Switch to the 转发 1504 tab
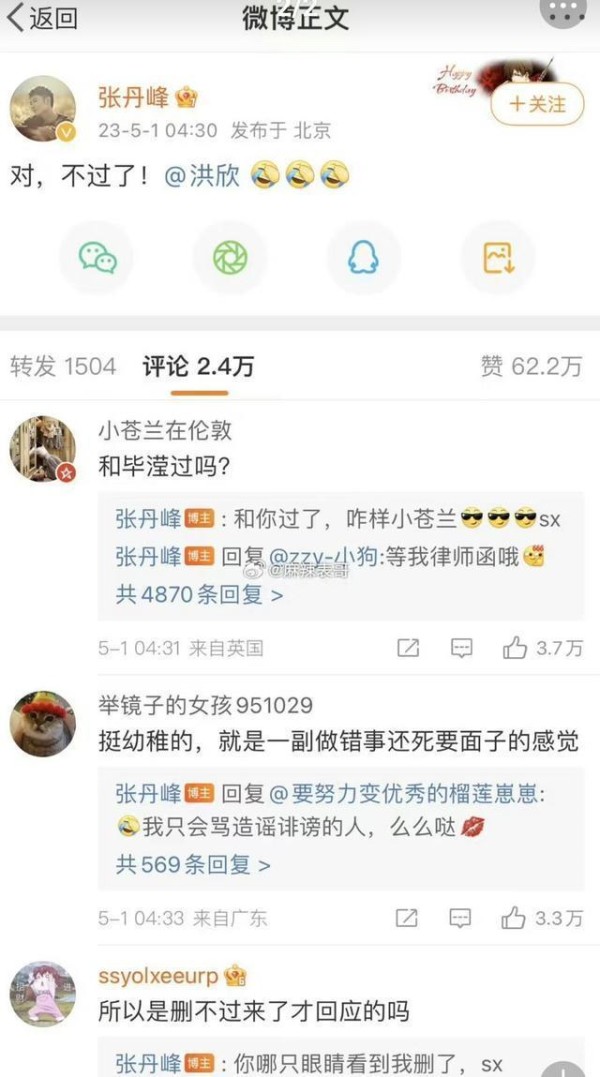 63,367
